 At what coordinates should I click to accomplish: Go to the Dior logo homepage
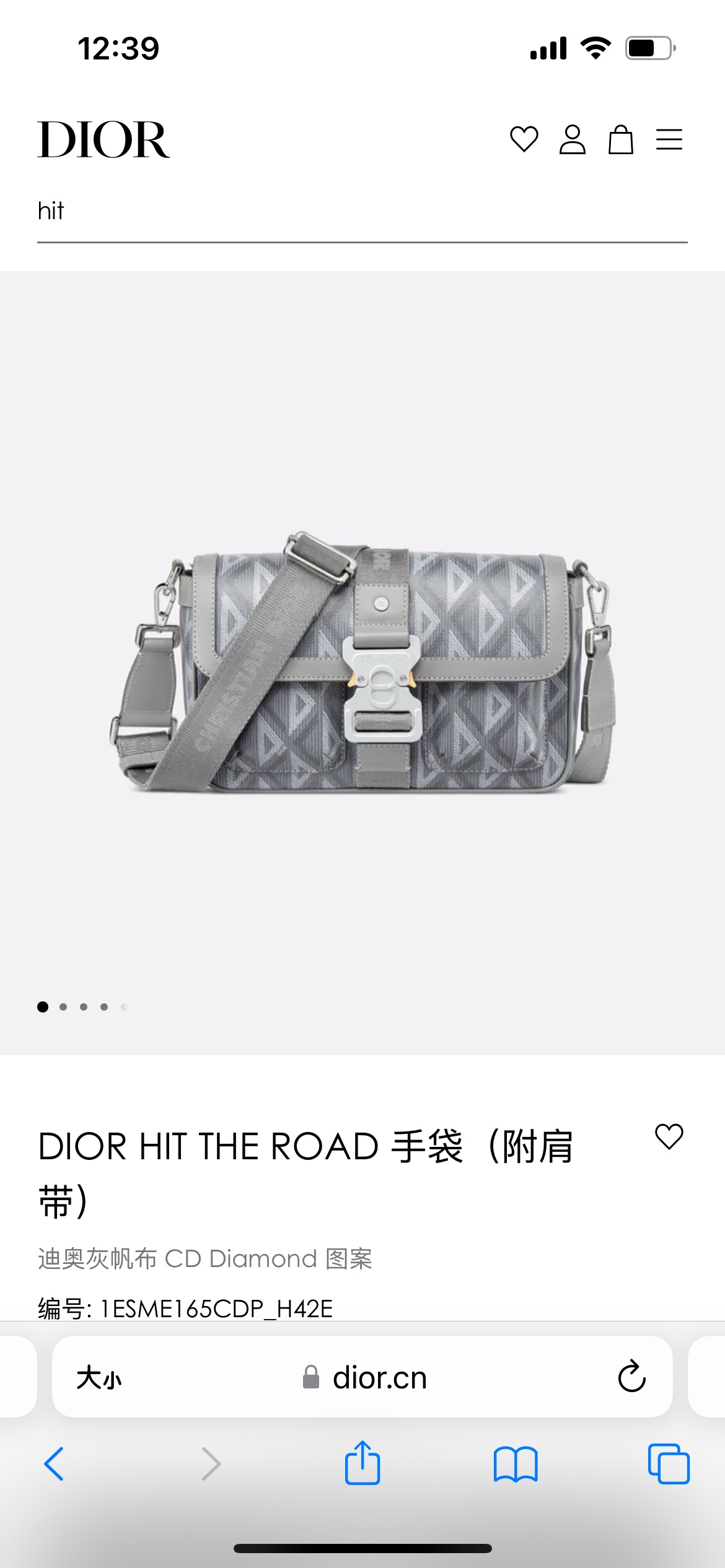click(103, 139)
